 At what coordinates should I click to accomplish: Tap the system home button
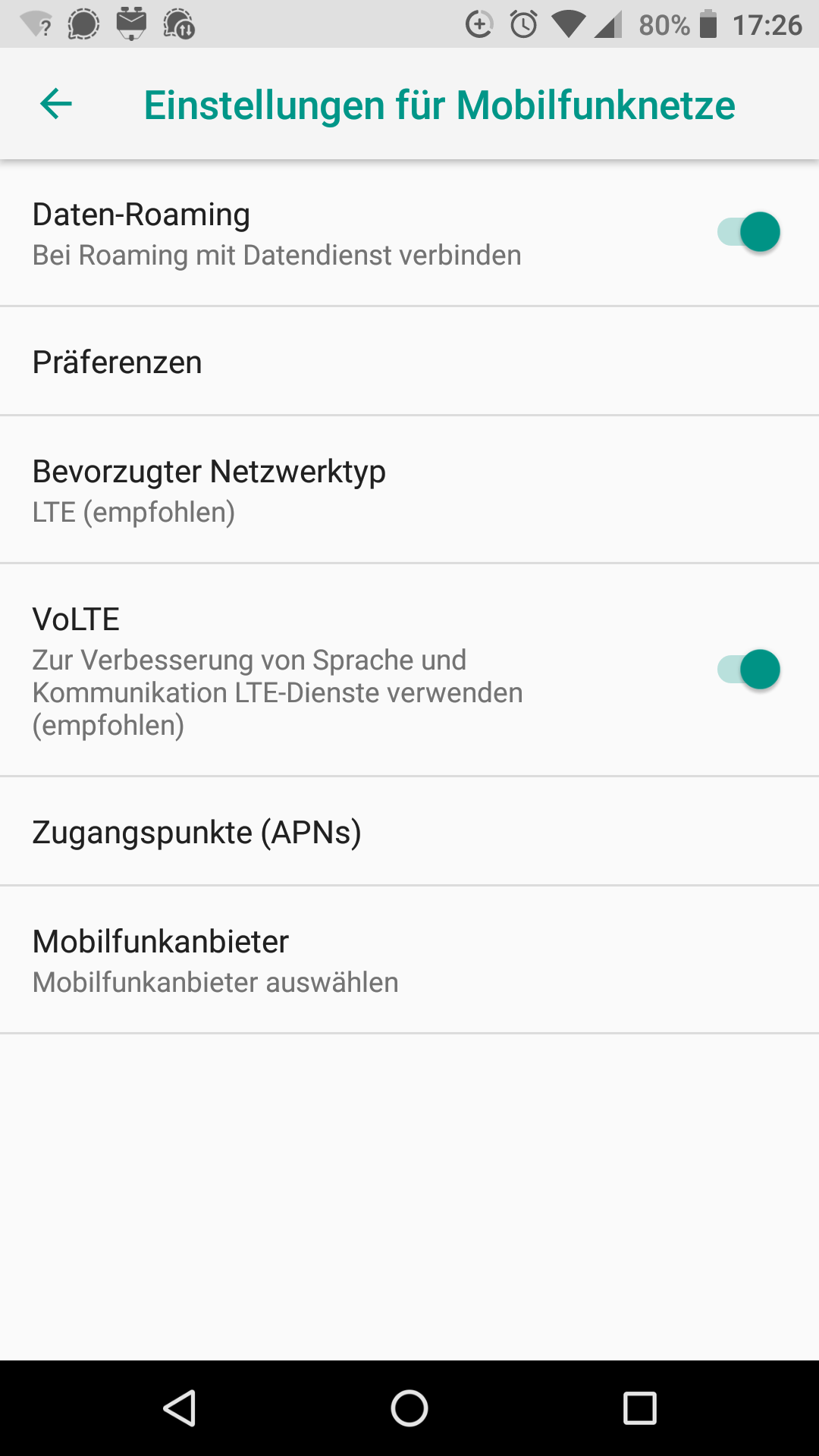[409, 1408]
